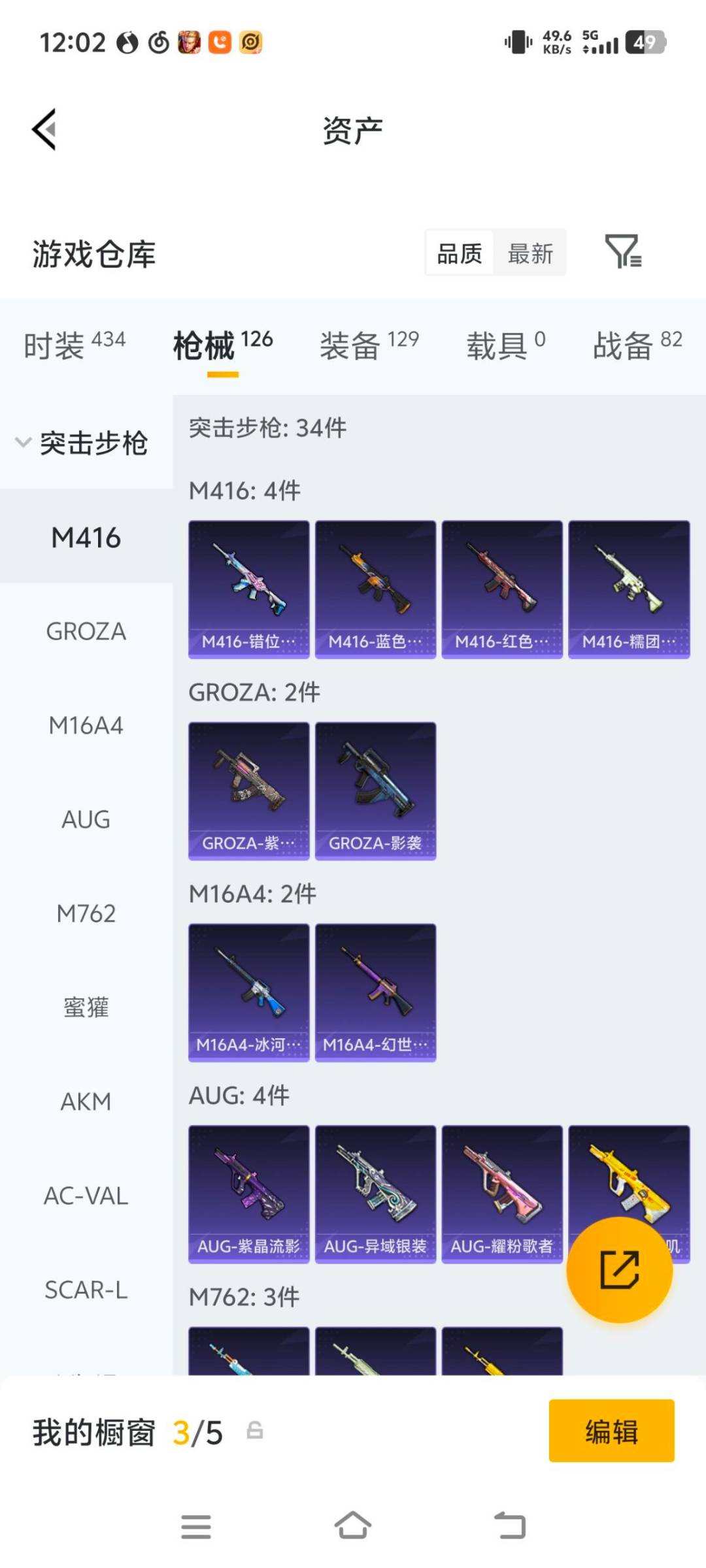This screenshot has width=706, height=1568.
Task: Tap 编辑 to edit my showcase
Action: (x=611, y=1431)
